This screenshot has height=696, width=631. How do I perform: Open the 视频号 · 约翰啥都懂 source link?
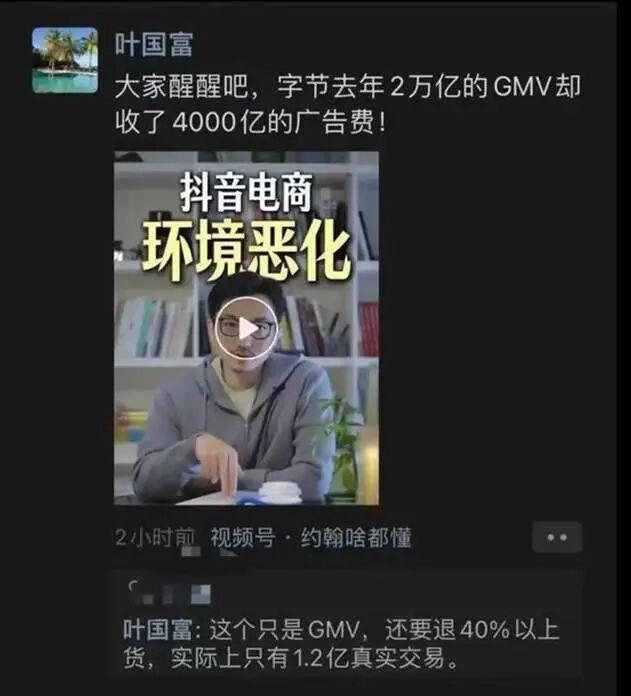tap(310, 538)
